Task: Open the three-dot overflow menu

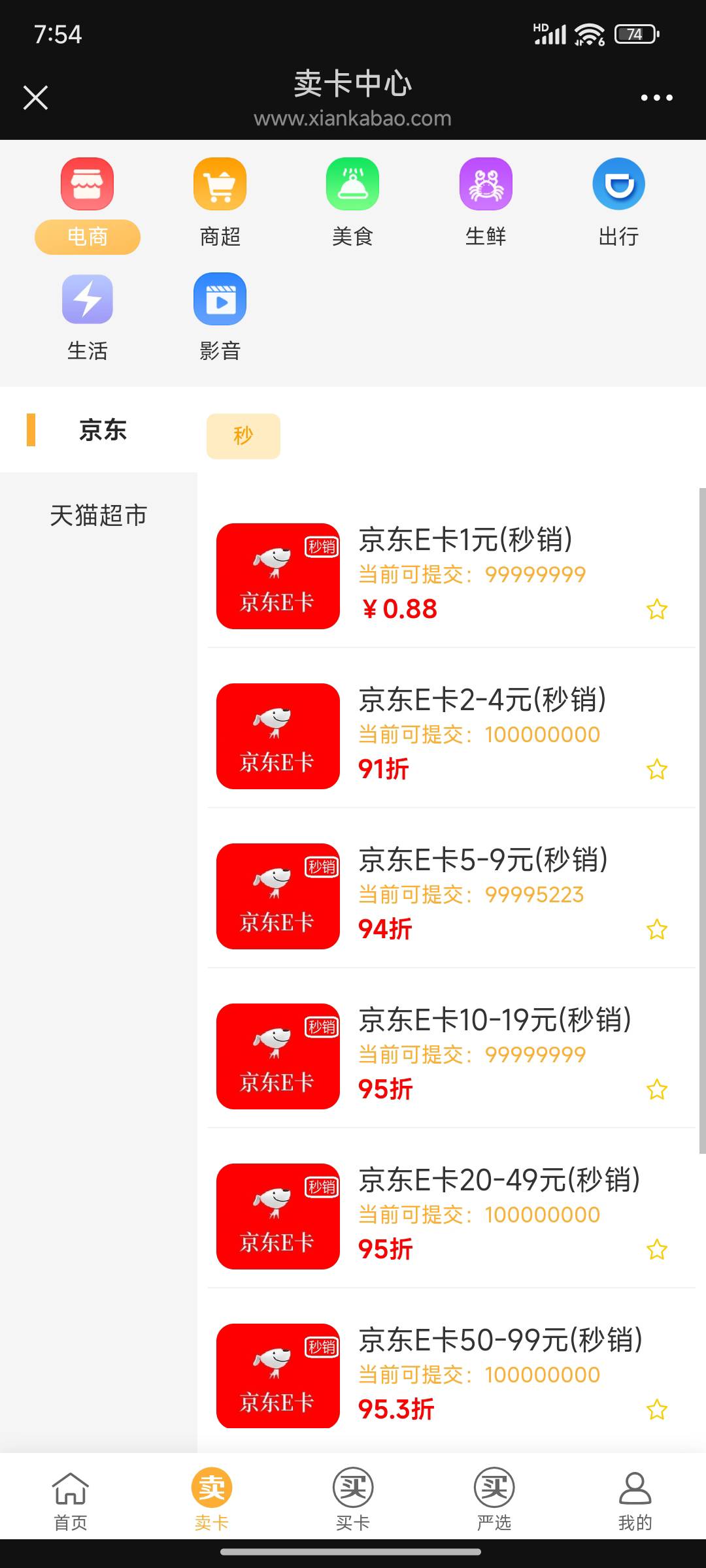Action: pyautogui.click(x=656, y=98)
